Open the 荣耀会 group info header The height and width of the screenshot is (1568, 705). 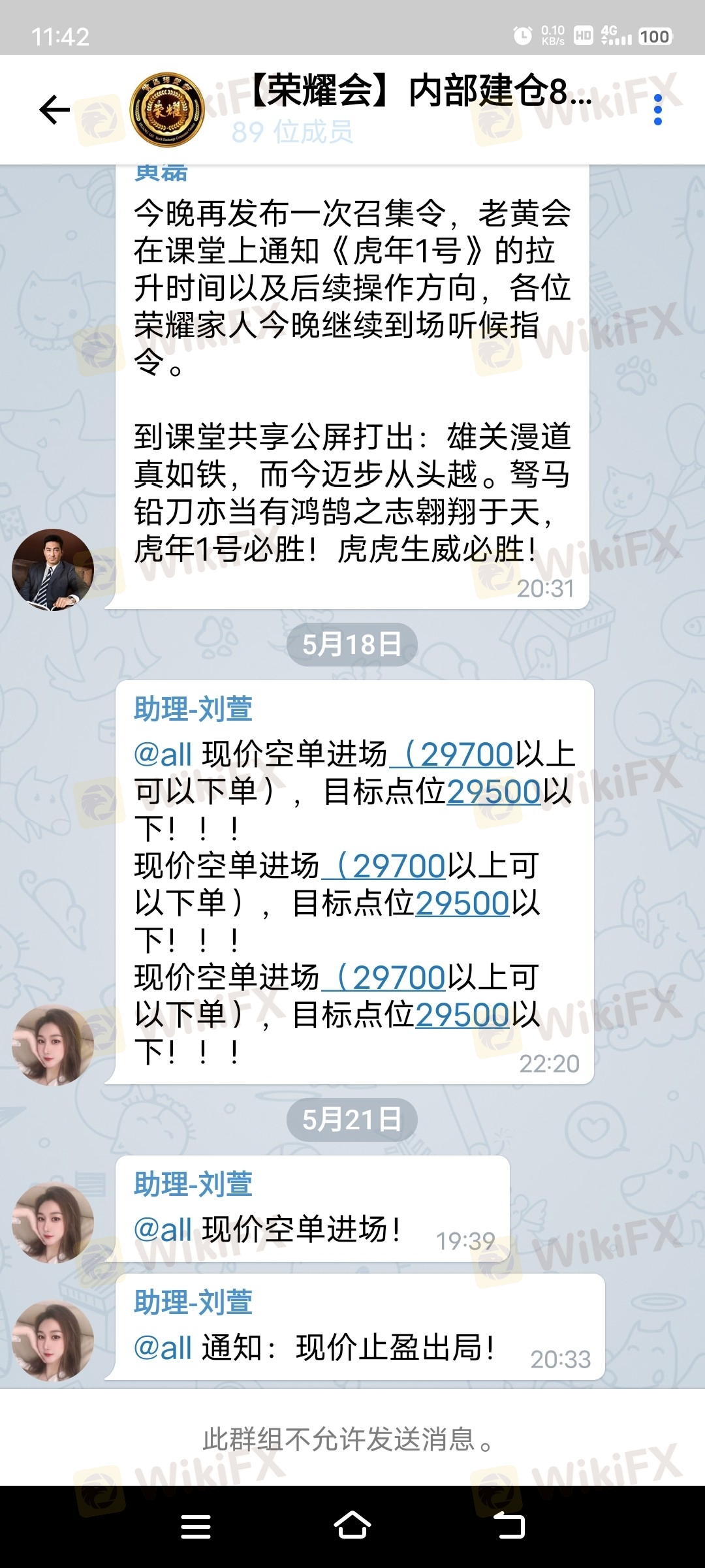click(418, 109)
